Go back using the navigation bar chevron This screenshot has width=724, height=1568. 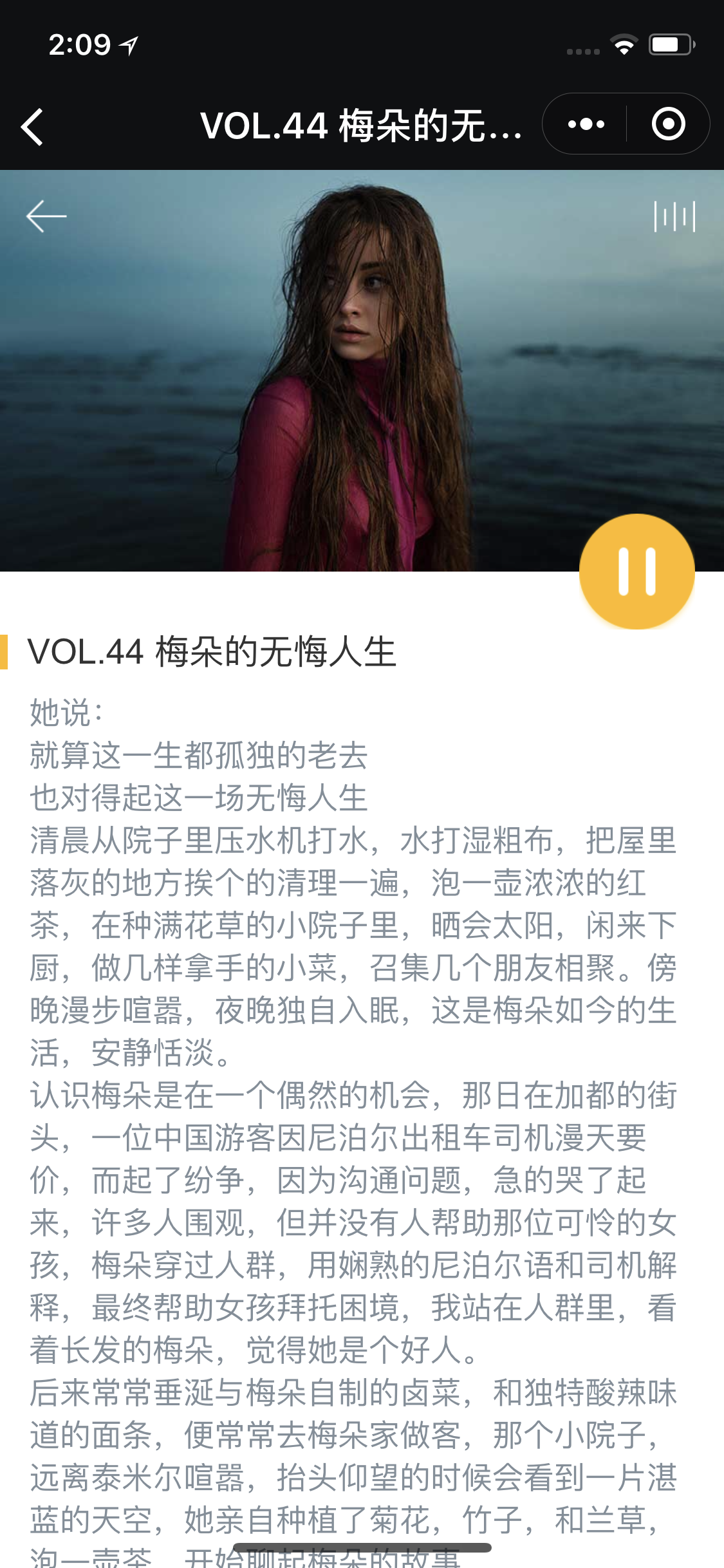32,126
